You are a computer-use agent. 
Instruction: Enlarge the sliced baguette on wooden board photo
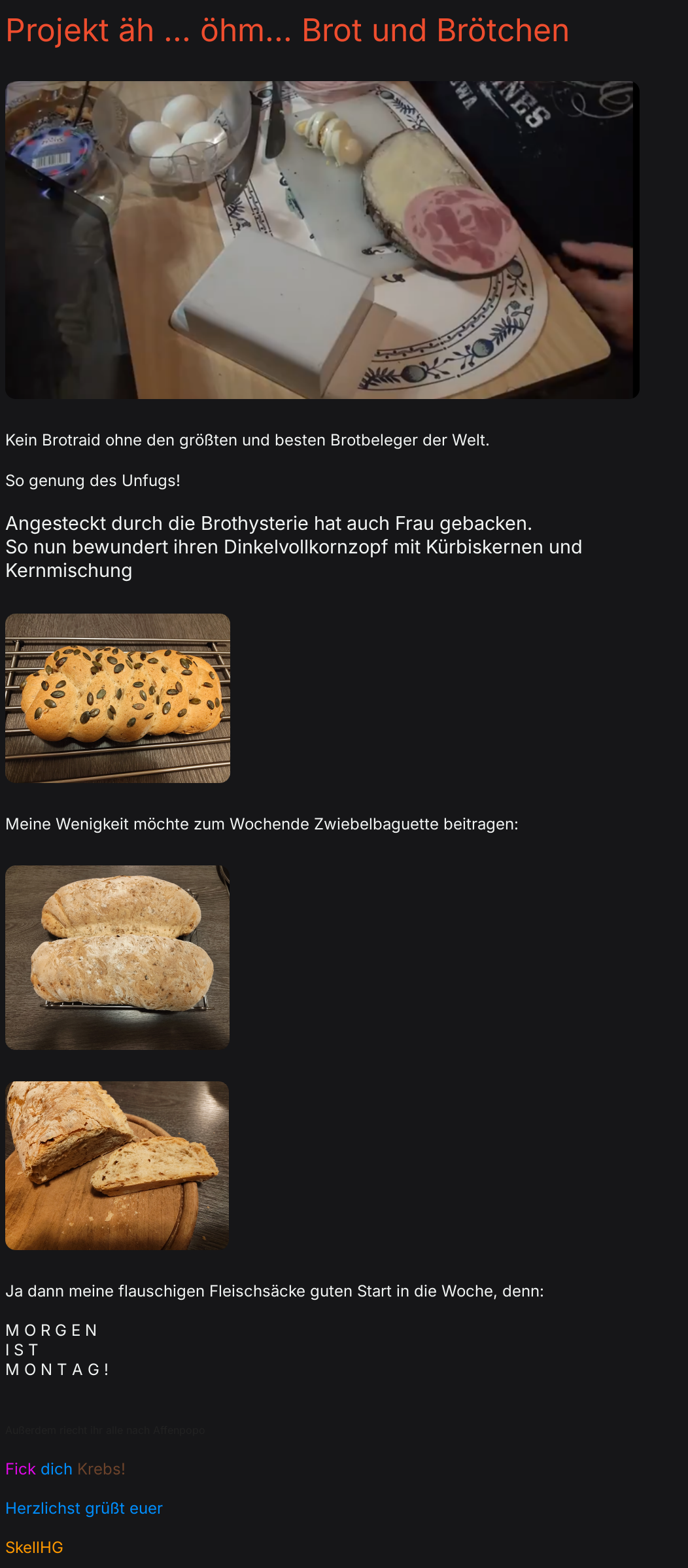(117, 1166)
